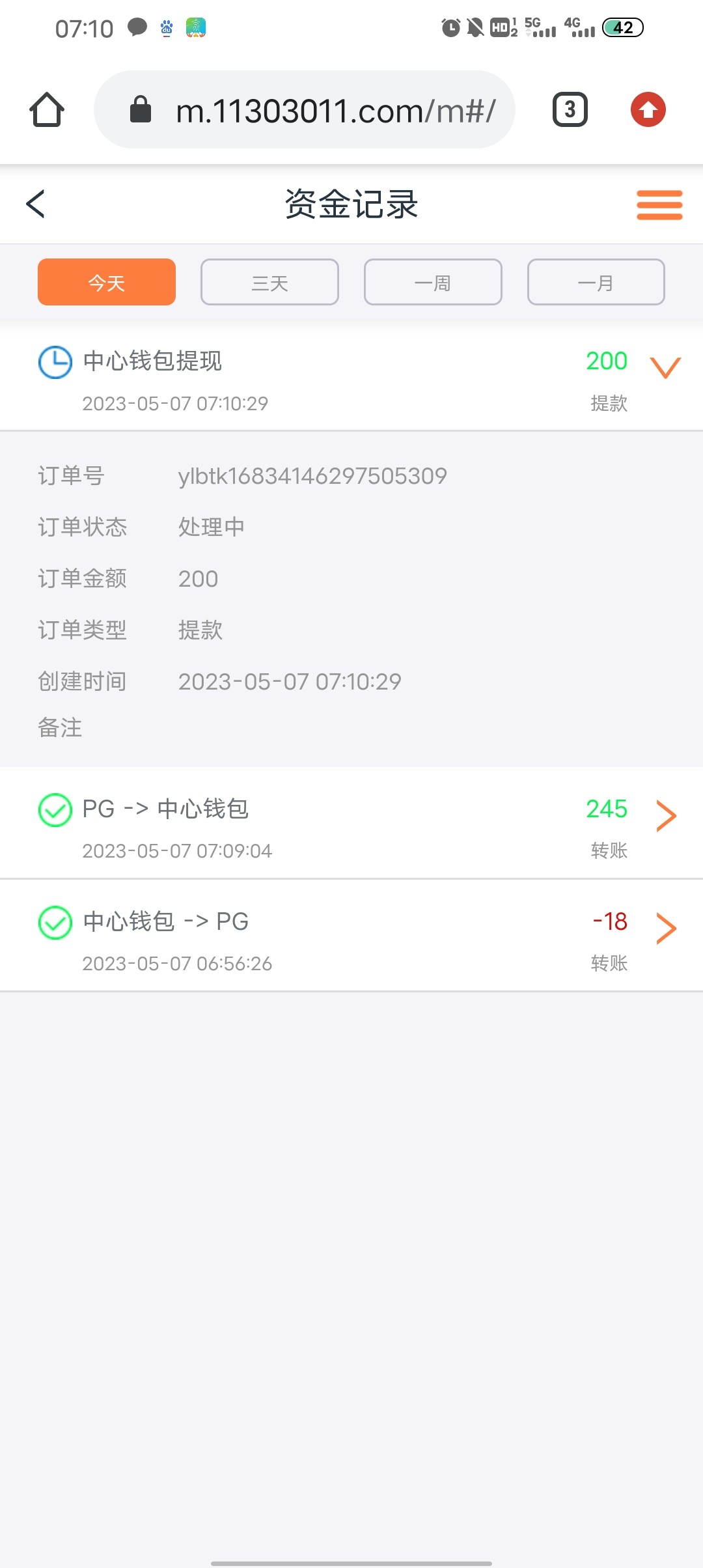This screenshot has height=1568, width=703.
Task: Switch to the 三天 filter option
Action: click(269, 282)
